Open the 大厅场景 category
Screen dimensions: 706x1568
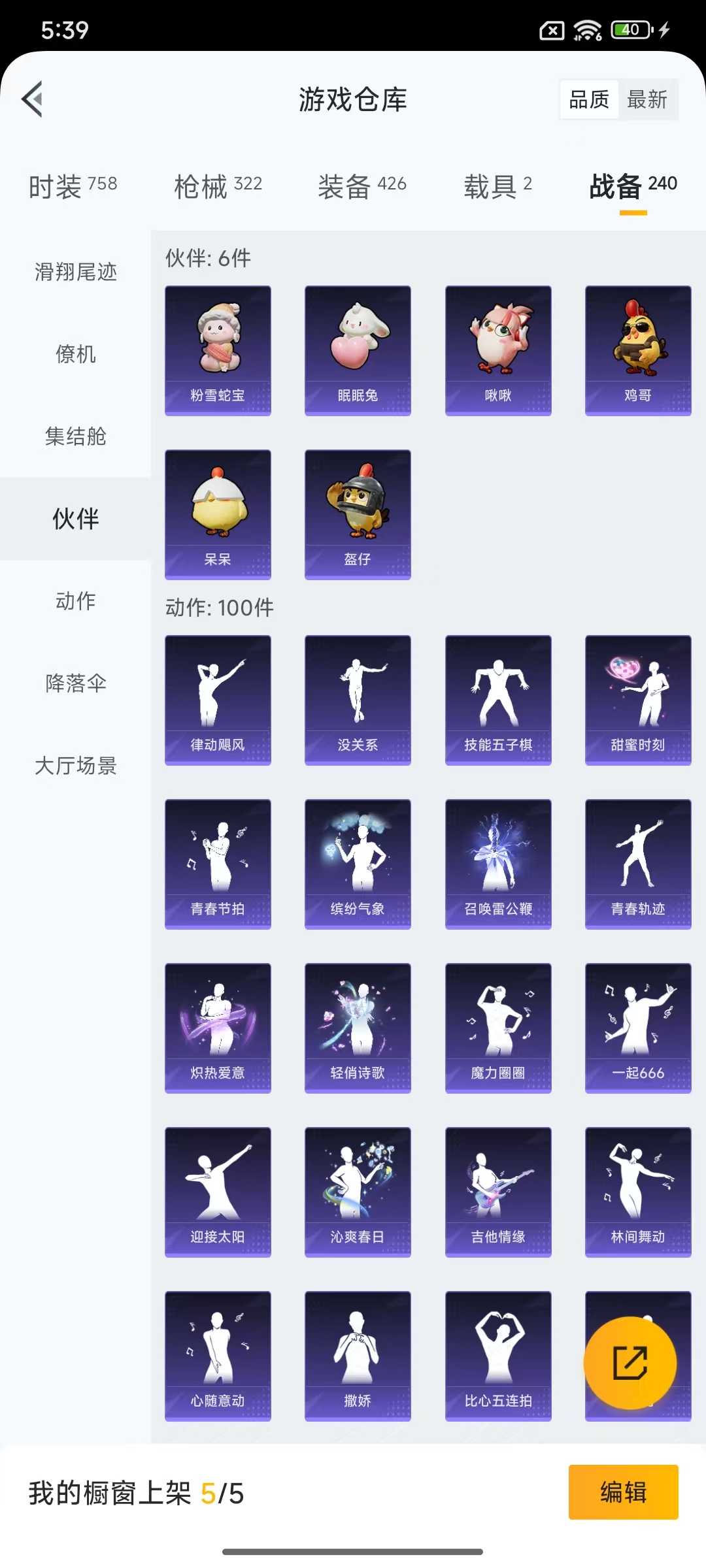point(76,766)
